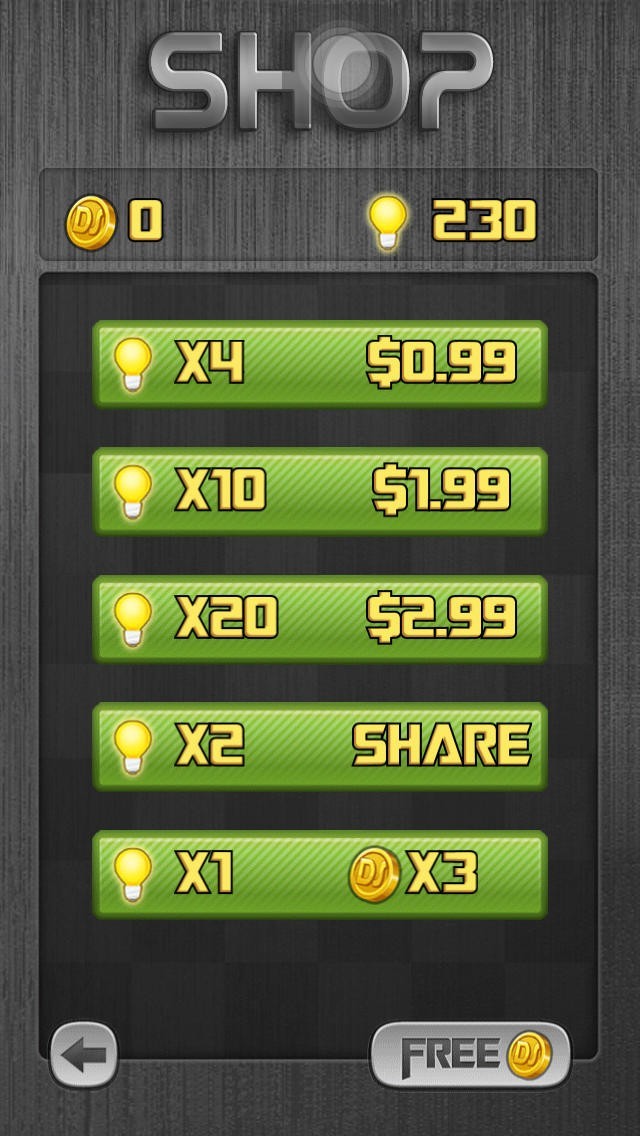Get free coins with the FREE button
The width and height of the screenshot is (640, 1136).
pyautogui.click(x=470, y=1054)
